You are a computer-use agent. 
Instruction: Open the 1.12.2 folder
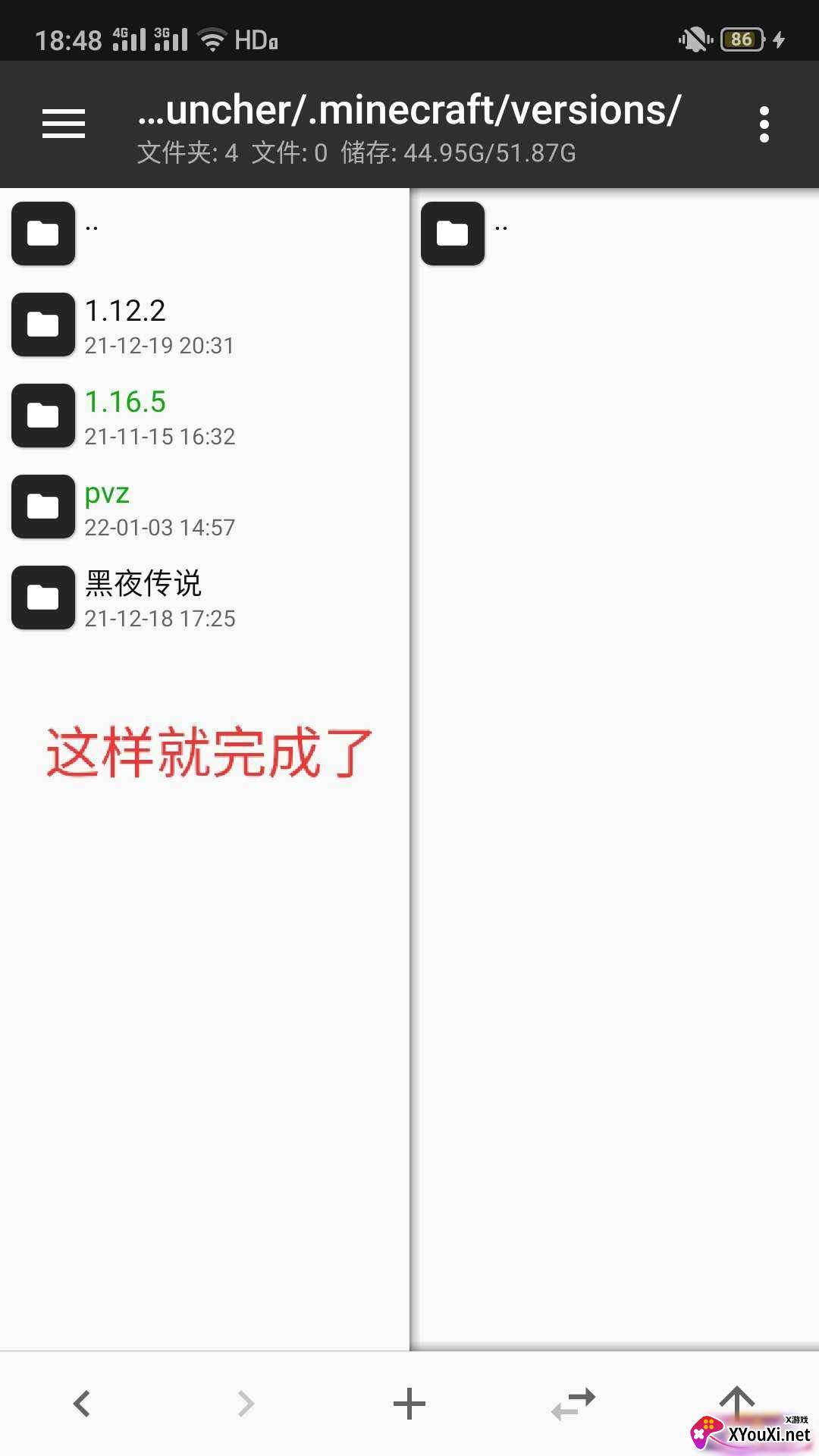tap(205, 325)
